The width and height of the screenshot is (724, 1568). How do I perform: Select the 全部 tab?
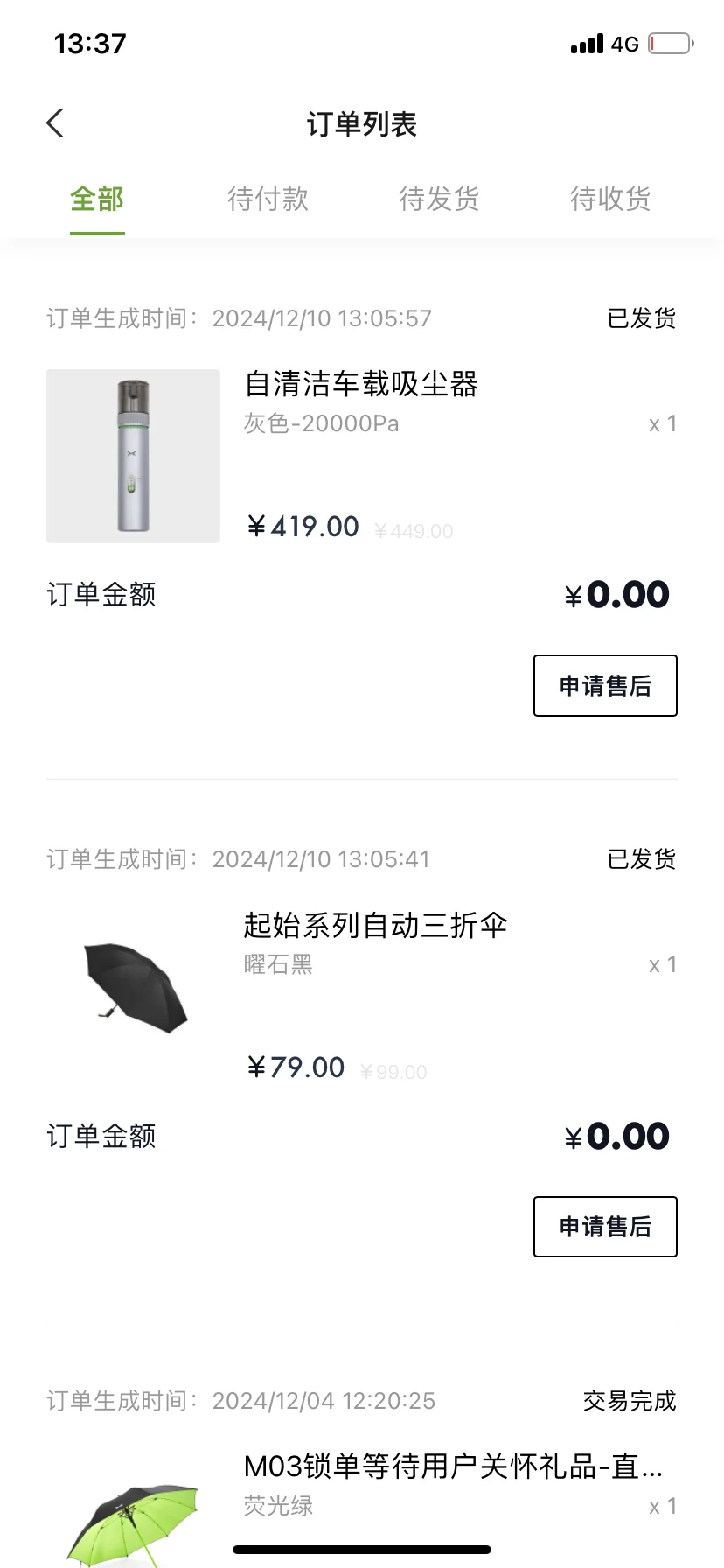coord(97,199)
